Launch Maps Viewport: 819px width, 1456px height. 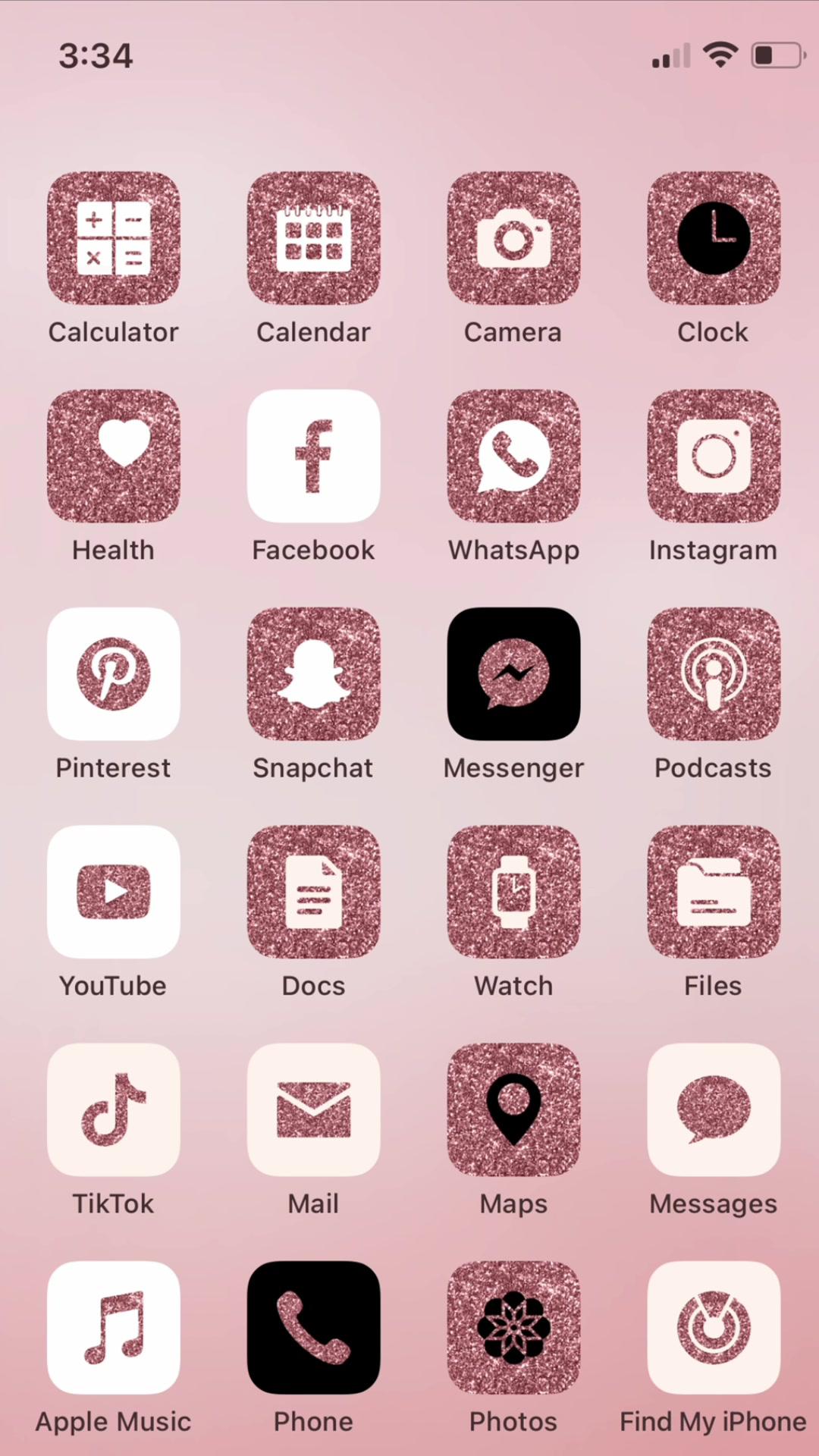(x=513, y=1109)
